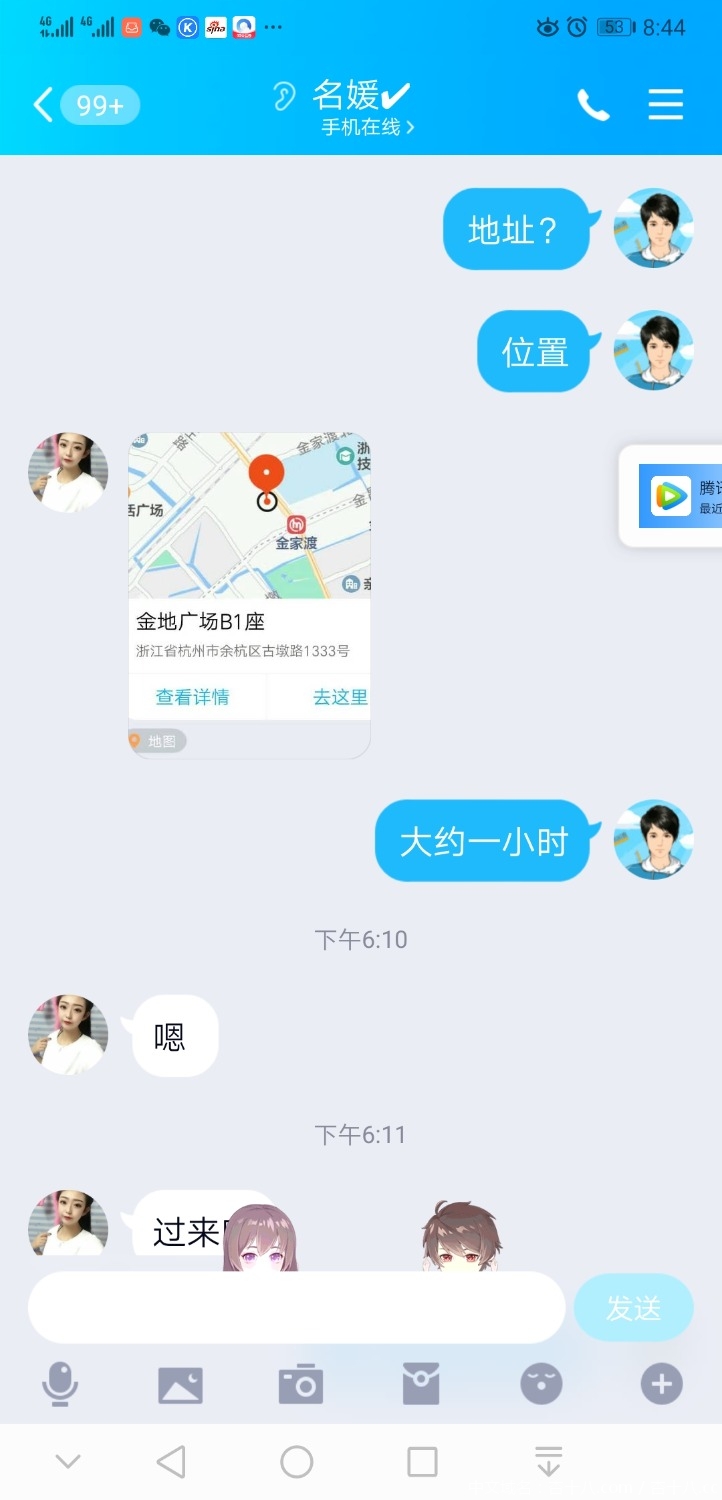Open the photo gallery picker icon
Screen dimensions: 722x1500
coord(181,1384)
